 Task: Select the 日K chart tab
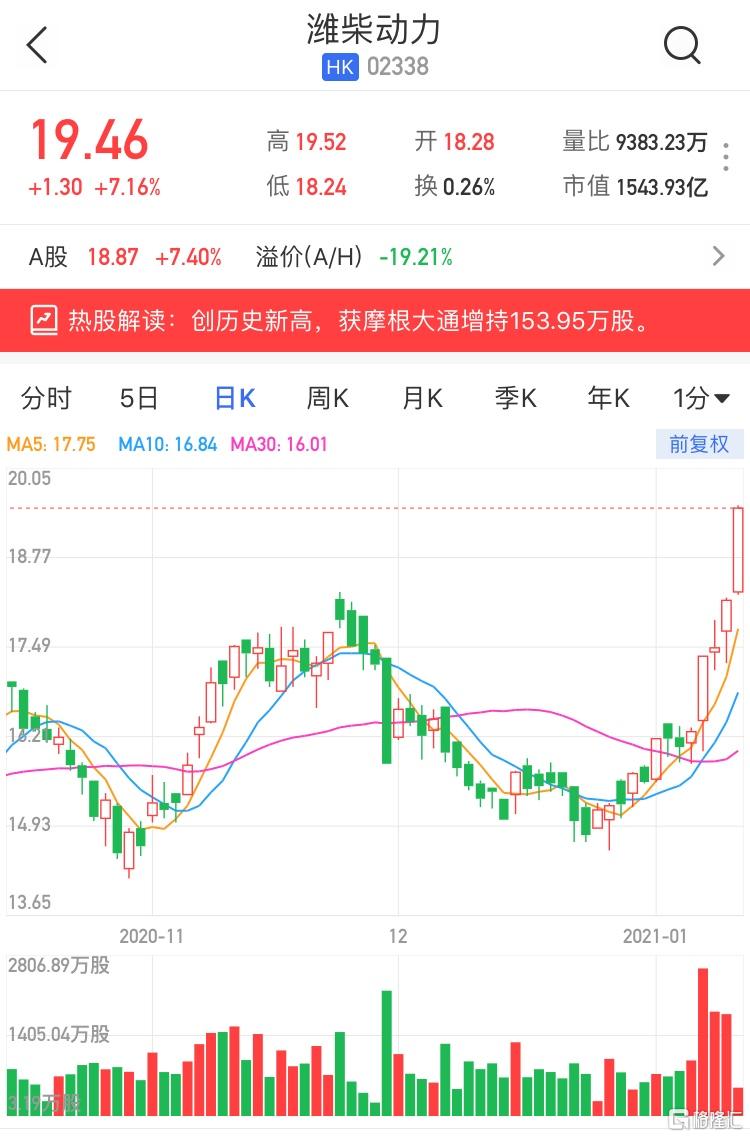click(x=235, y=399)
